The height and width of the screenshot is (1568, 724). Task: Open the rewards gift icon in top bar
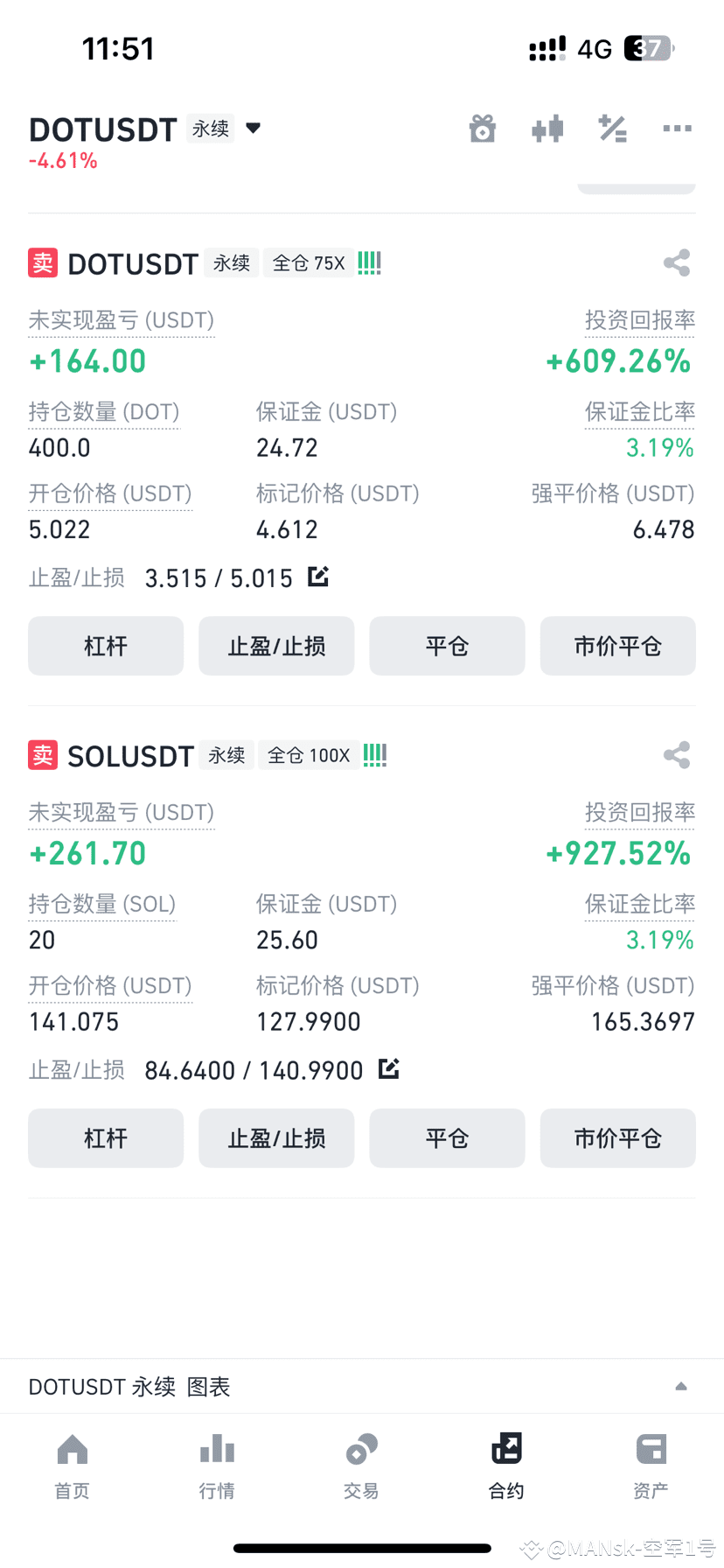[x=483, y=129]
